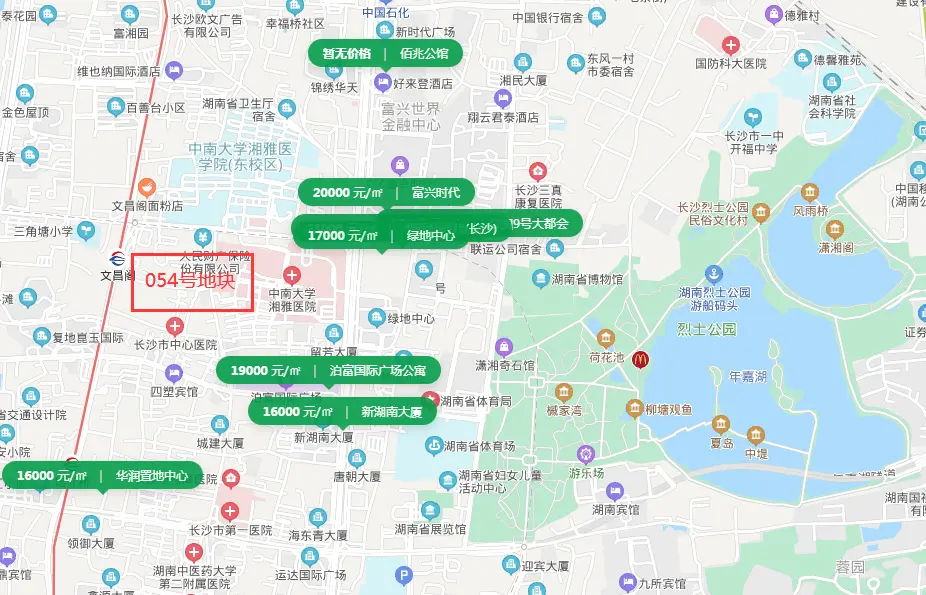Select the 富兴时代 20000 元/㎡ marker
The height and width of the screenshot is (595, 926).
point(386,193)
